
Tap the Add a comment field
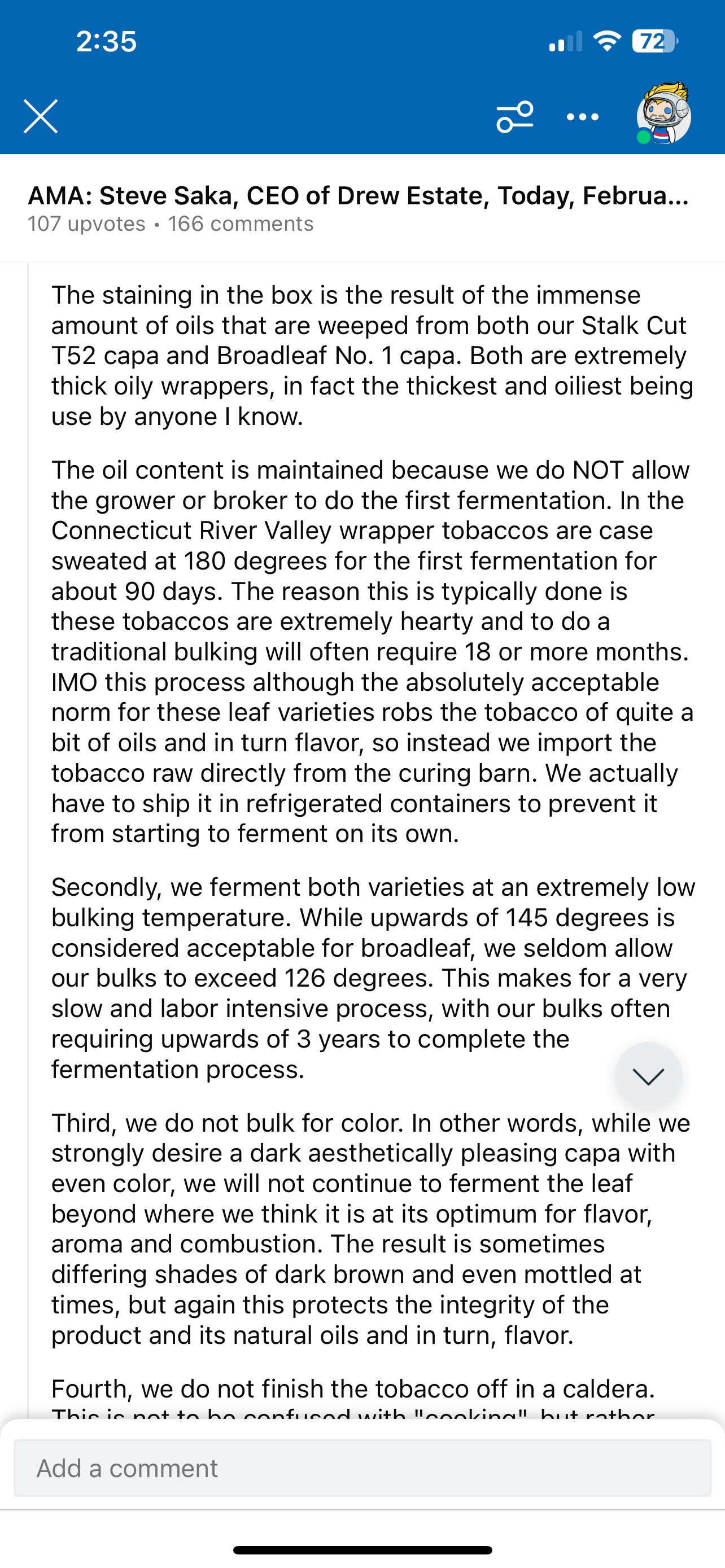(362, 1468)
